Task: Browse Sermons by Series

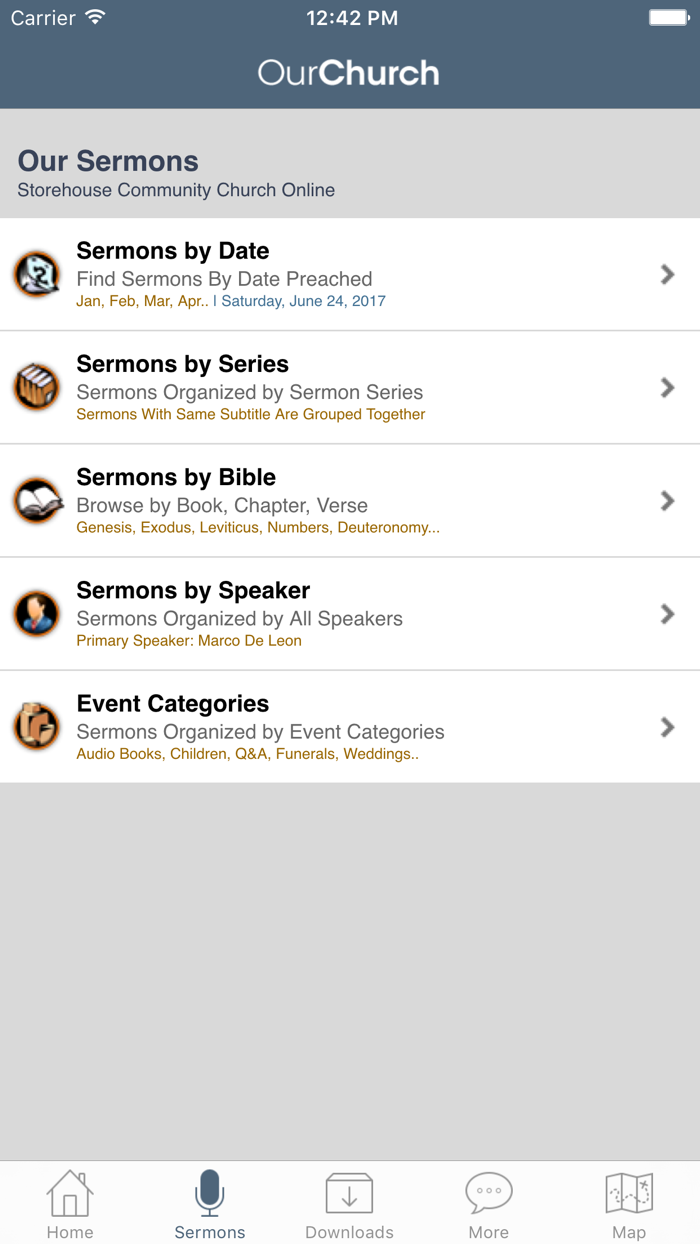Action: [349, 387]
